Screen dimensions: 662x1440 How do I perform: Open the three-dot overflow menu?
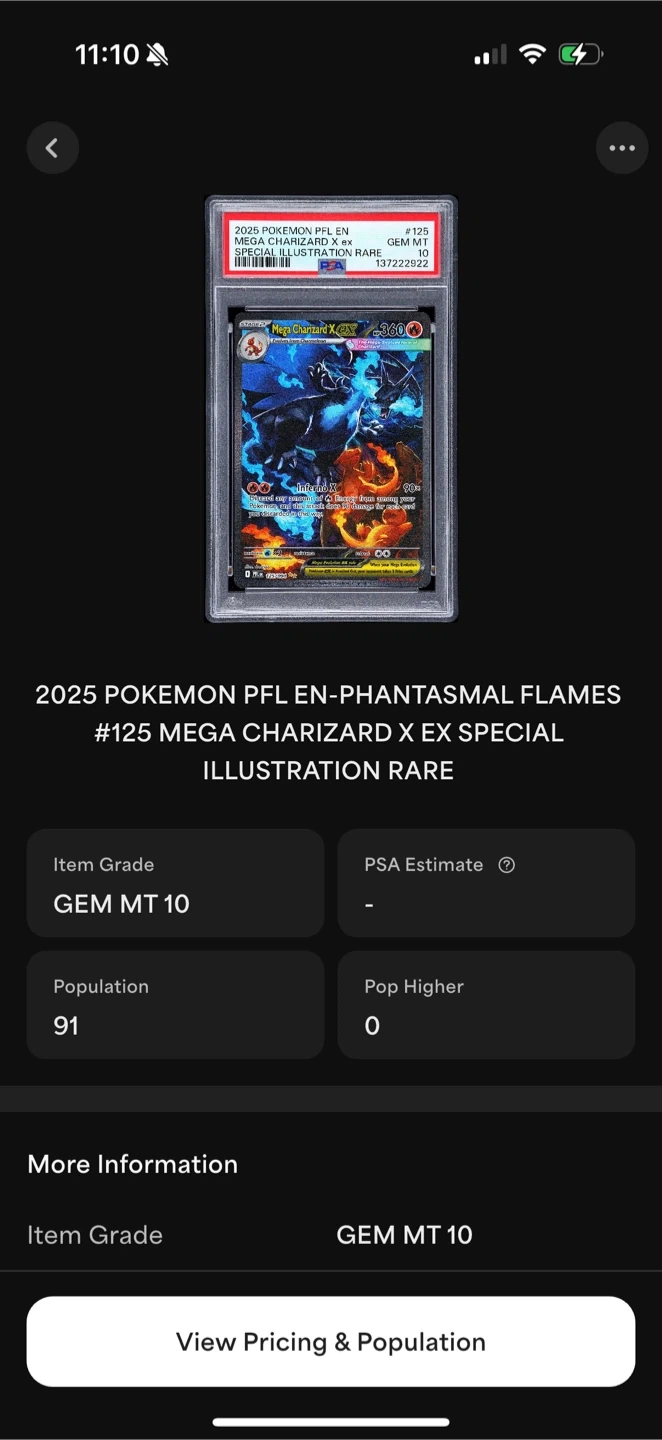pyautogui.click(x=622, y=149)
